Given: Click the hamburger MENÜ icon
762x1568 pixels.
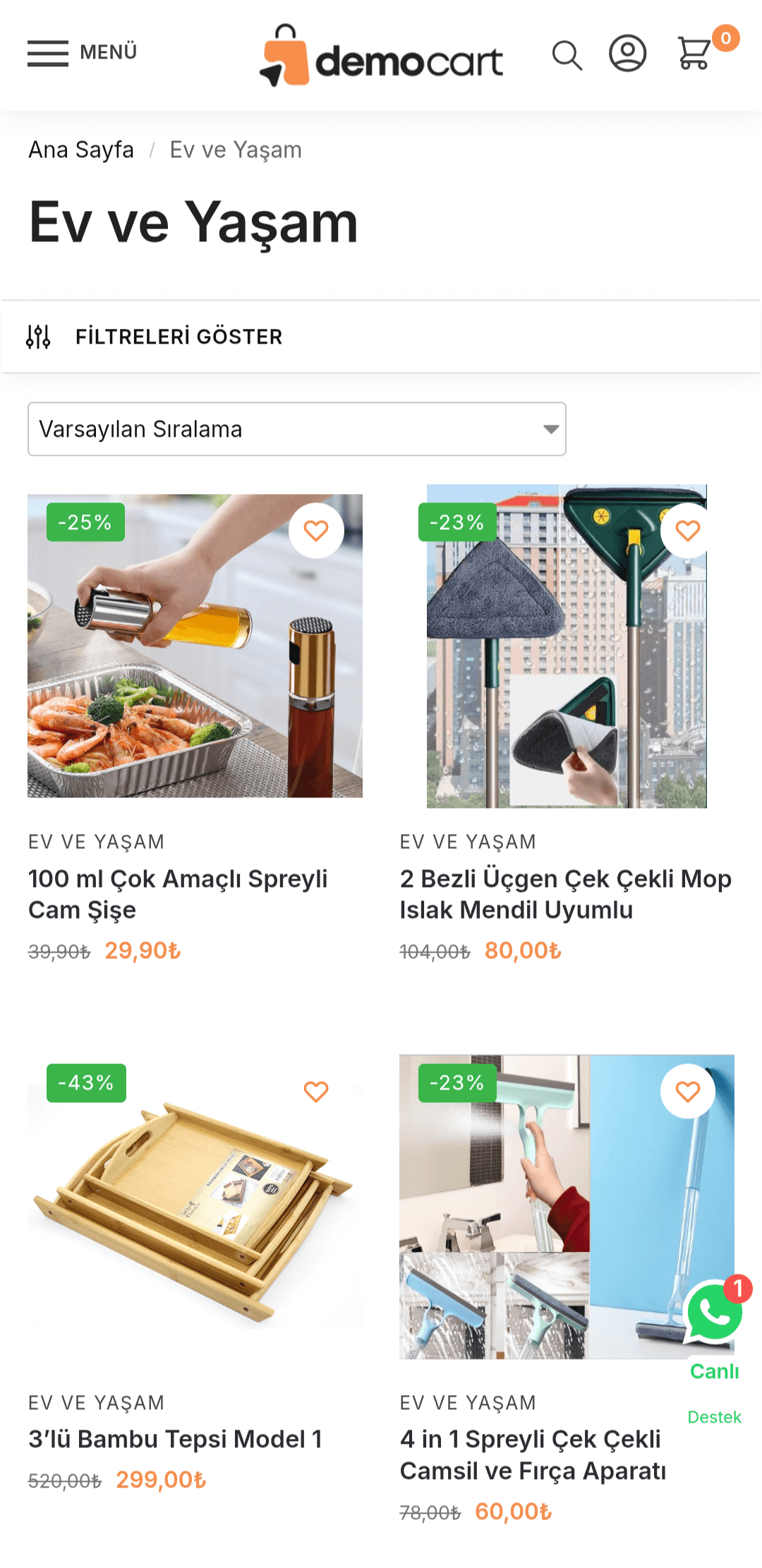Looking at the screenshot, I should [47, 52].
